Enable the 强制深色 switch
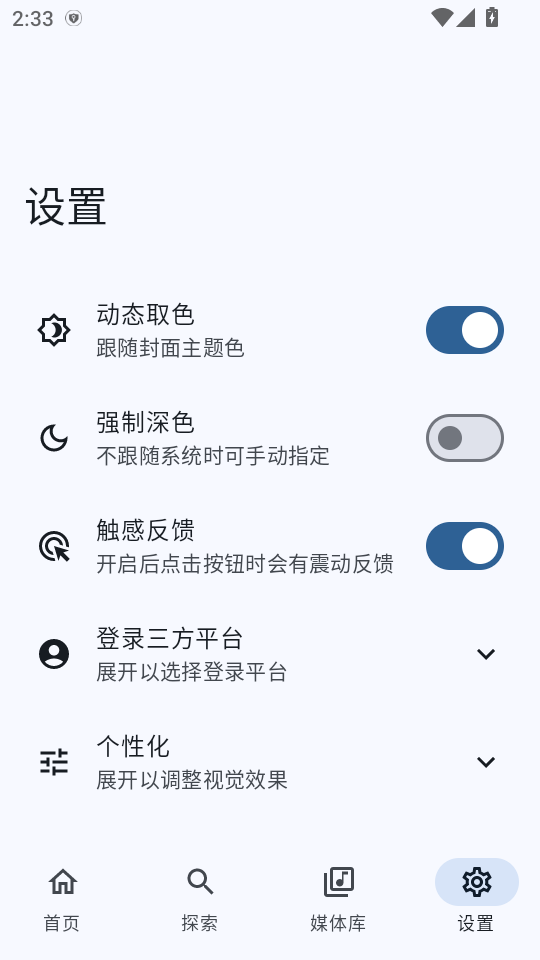540x960 pixels. coord(465,438)
